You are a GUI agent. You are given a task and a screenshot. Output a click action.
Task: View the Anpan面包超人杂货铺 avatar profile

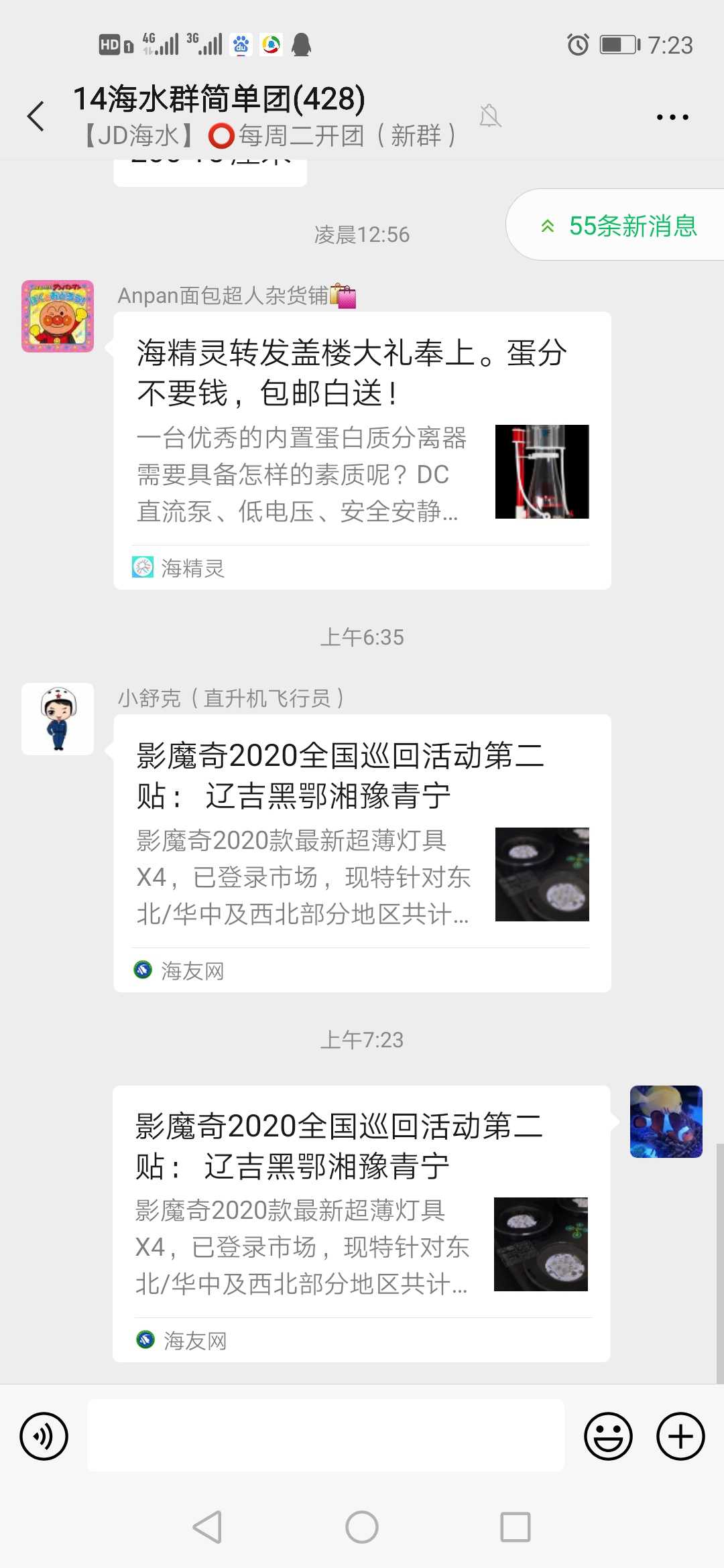[x=58, y=316]
